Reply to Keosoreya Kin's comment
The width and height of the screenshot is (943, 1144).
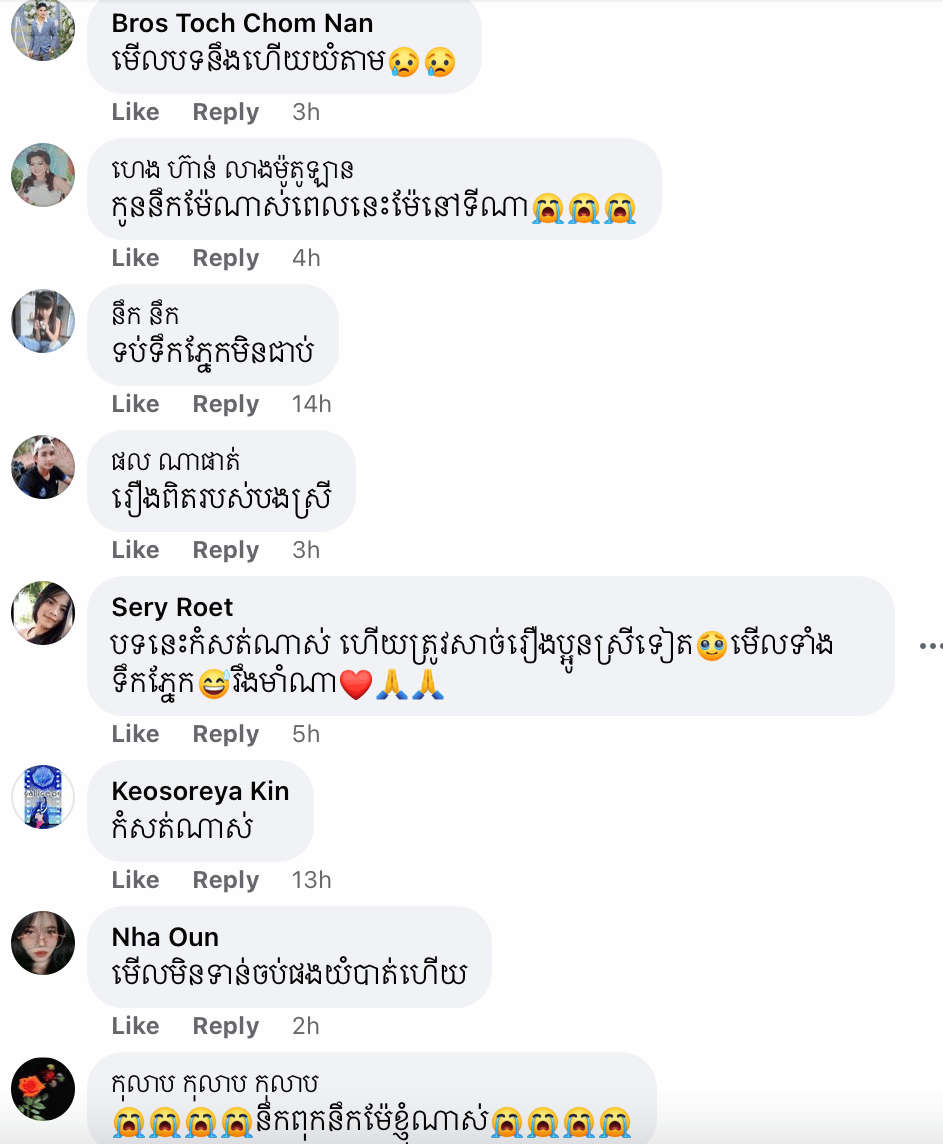[x=225, y=880]
